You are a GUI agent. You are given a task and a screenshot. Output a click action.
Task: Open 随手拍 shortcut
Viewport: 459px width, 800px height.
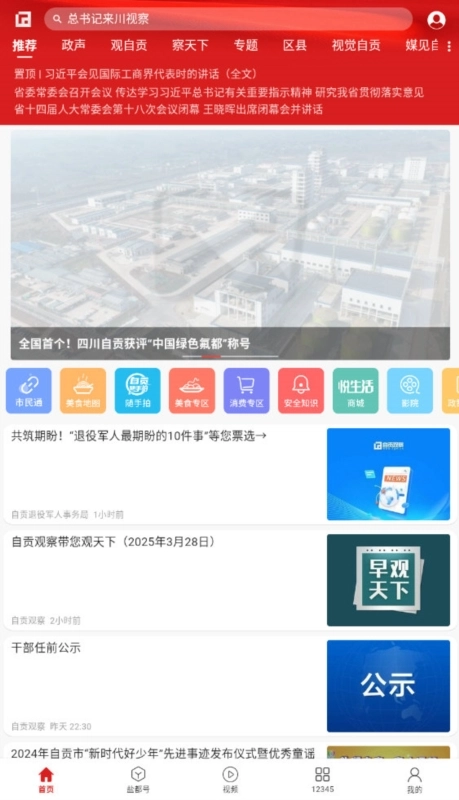click(x=138, y=390)
